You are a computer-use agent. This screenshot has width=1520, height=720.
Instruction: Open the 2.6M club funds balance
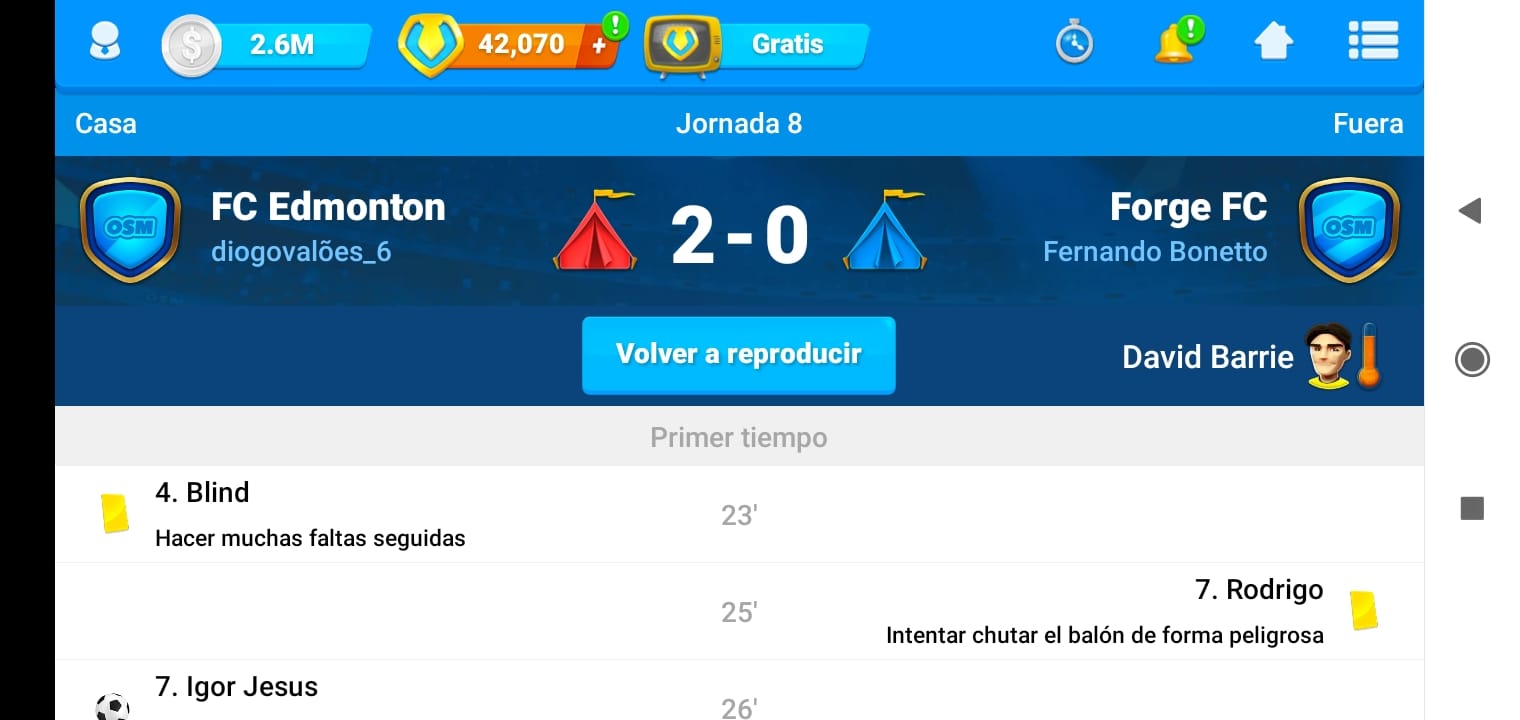click(265, 45)
